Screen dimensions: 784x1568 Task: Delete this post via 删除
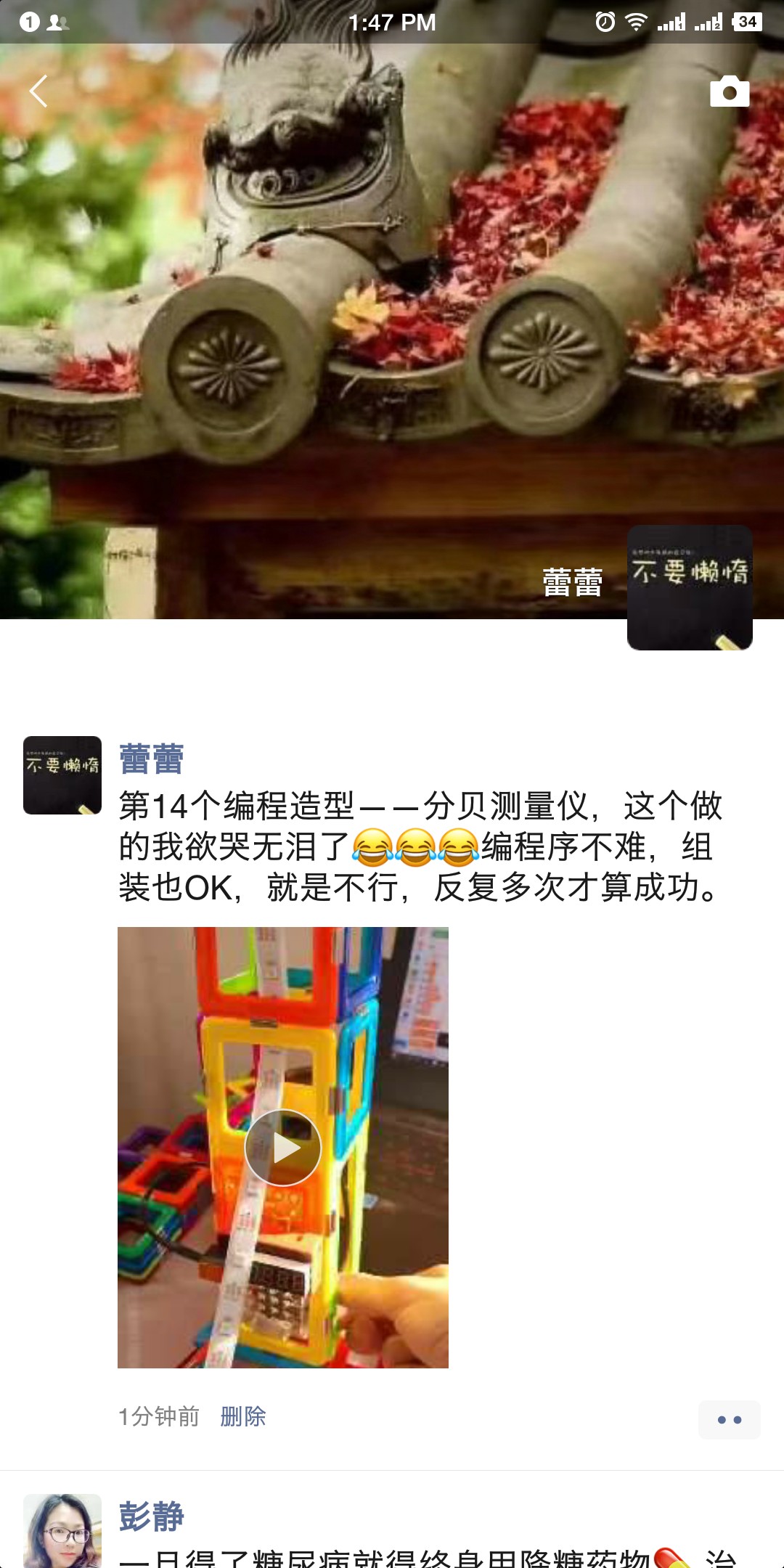(x=242, y=1416)
